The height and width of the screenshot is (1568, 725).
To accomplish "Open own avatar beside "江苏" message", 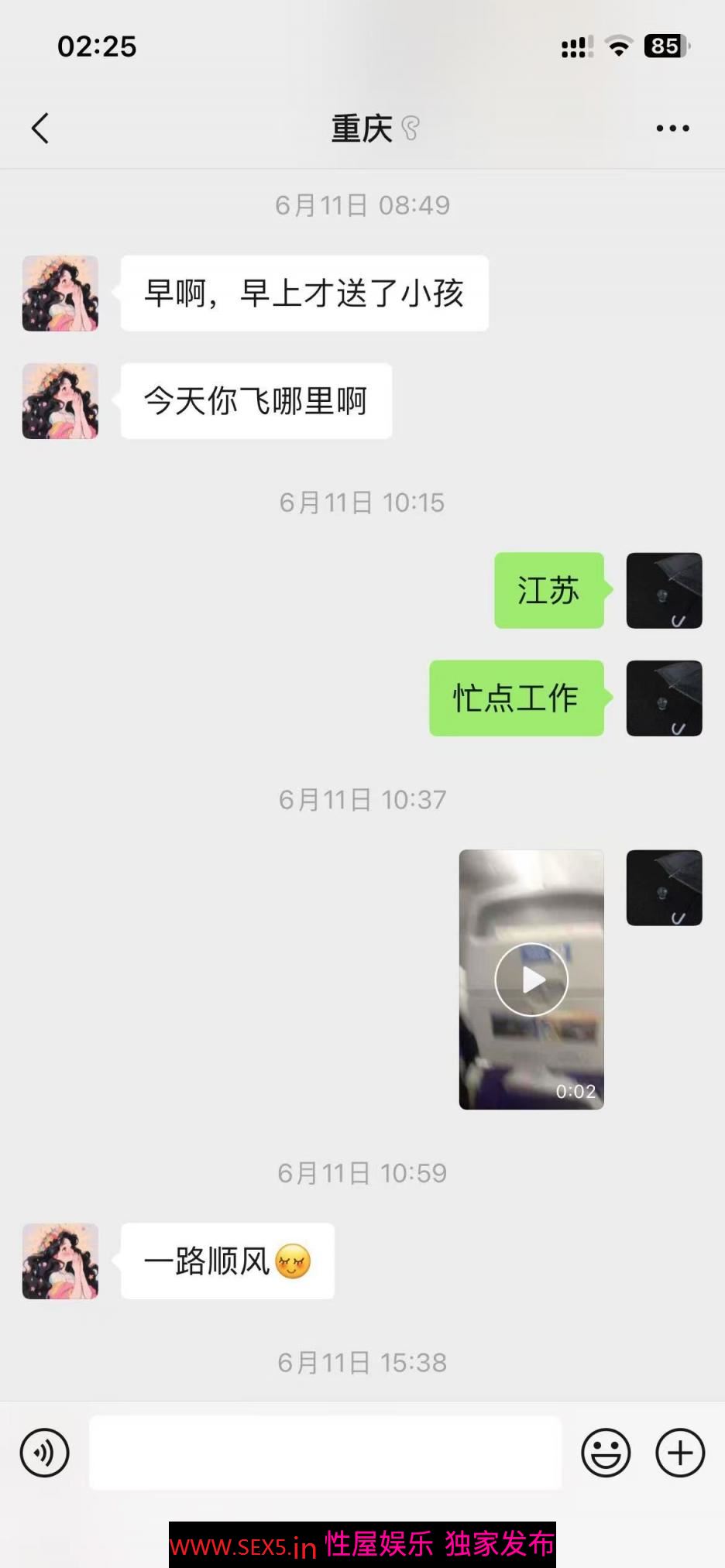I will [664, 591].
